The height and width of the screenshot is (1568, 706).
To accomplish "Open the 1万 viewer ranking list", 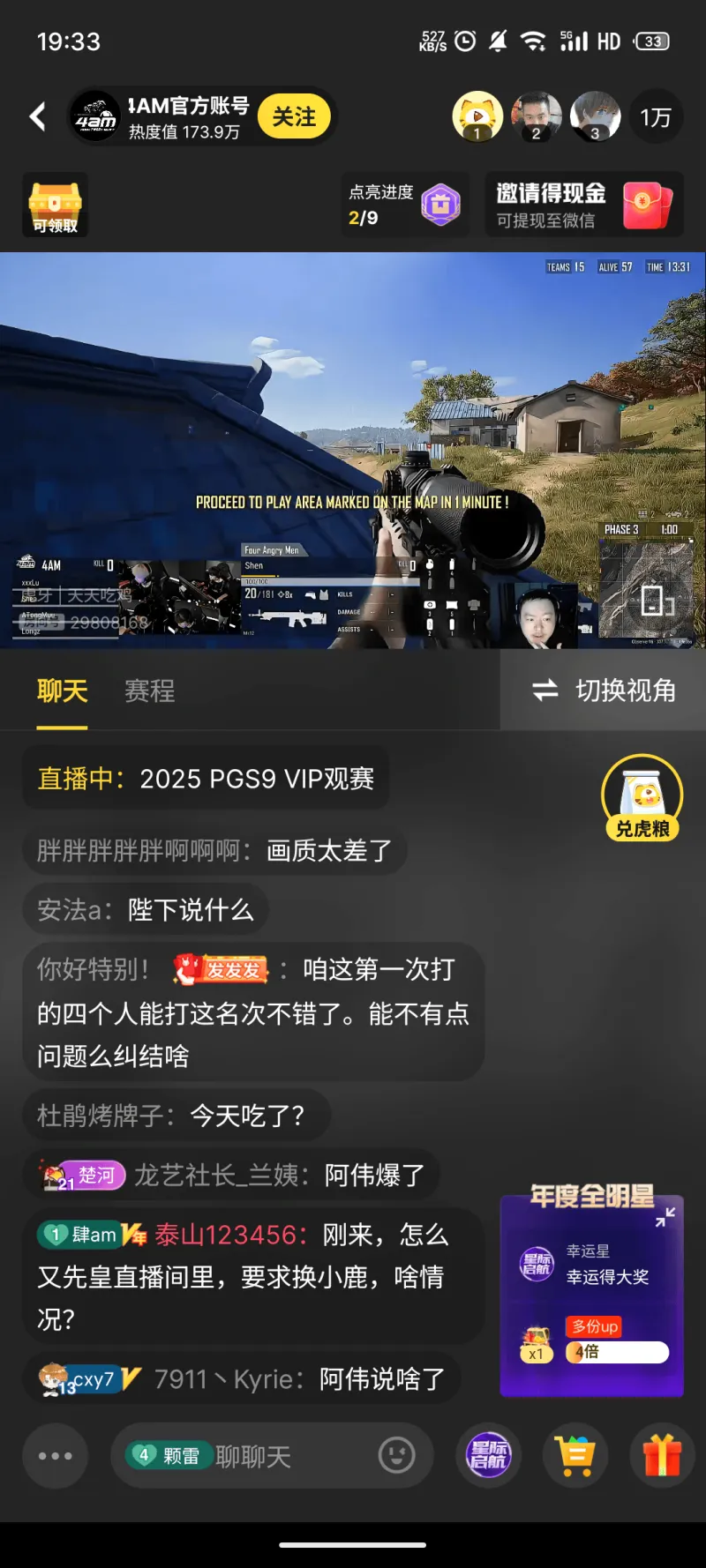I will [x=655, y=116].
